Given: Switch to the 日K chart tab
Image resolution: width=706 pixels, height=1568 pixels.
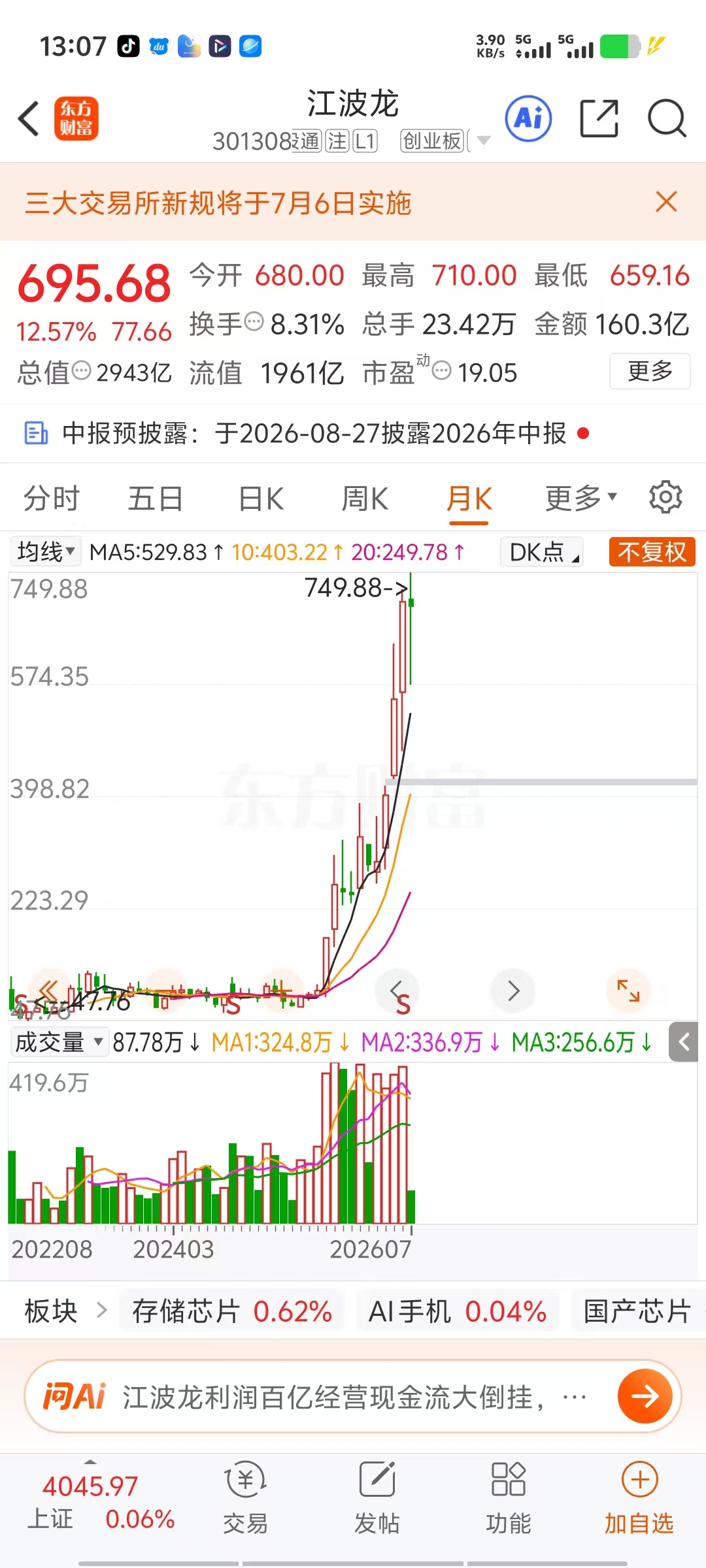Looking at the screenshot, I should tap(261, 498).
